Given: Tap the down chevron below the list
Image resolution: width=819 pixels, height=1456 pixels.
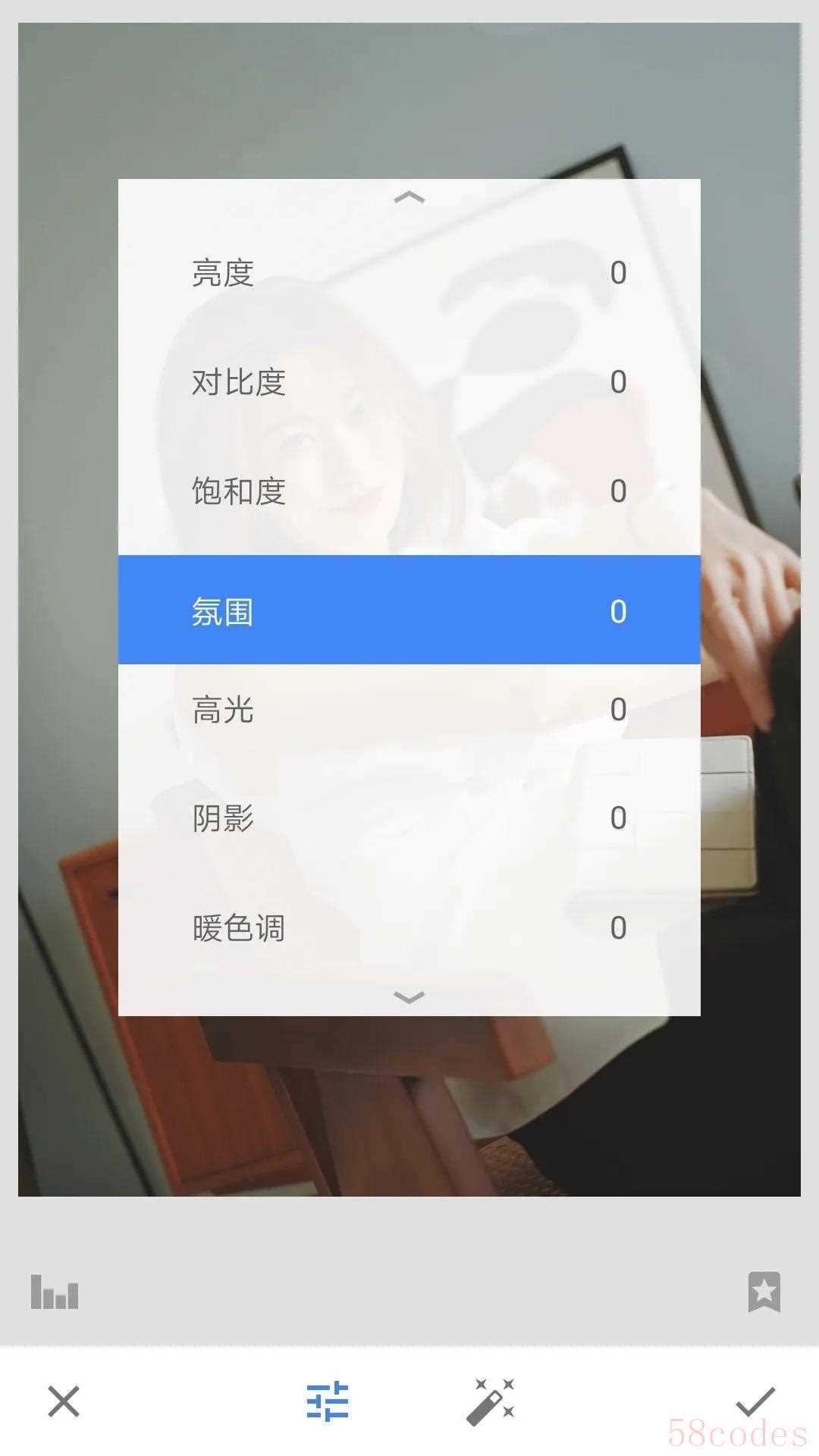Looking at the screenshot, I should [x=409, y=996].
